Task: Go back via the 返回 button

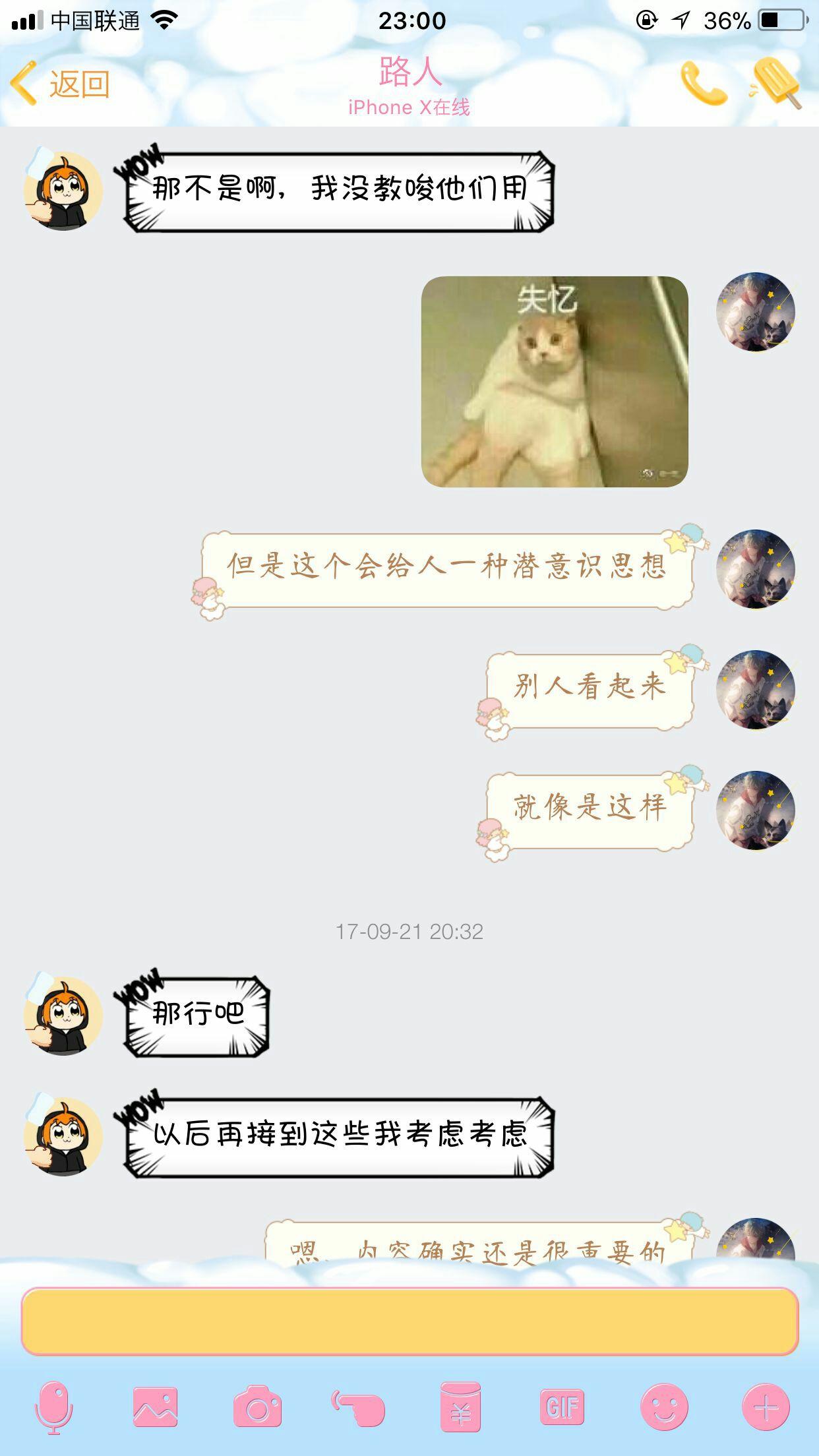Action: click(61, 84)
